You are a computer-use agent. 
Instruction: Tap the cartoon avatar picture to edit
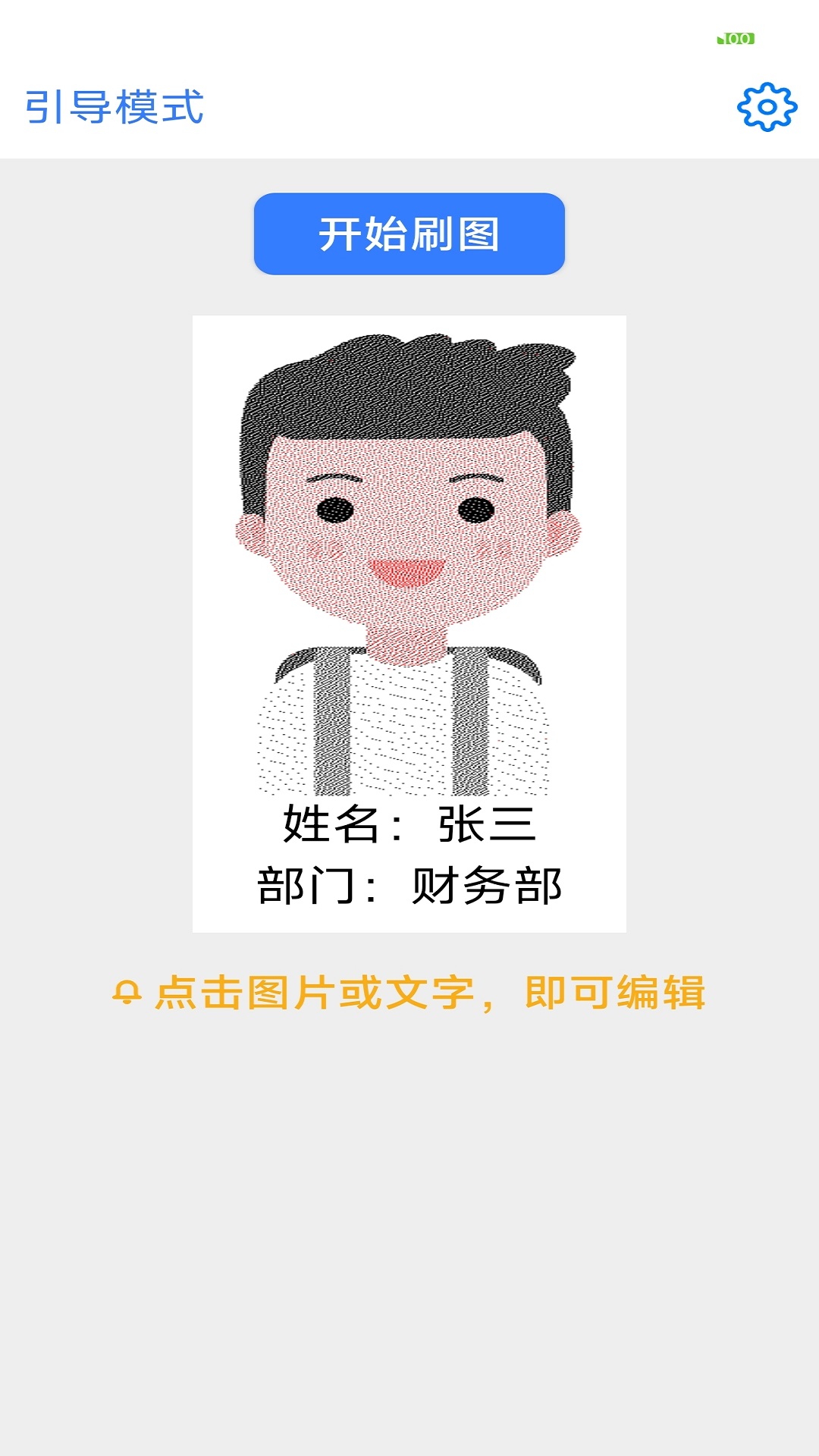[x=408, y=561]
